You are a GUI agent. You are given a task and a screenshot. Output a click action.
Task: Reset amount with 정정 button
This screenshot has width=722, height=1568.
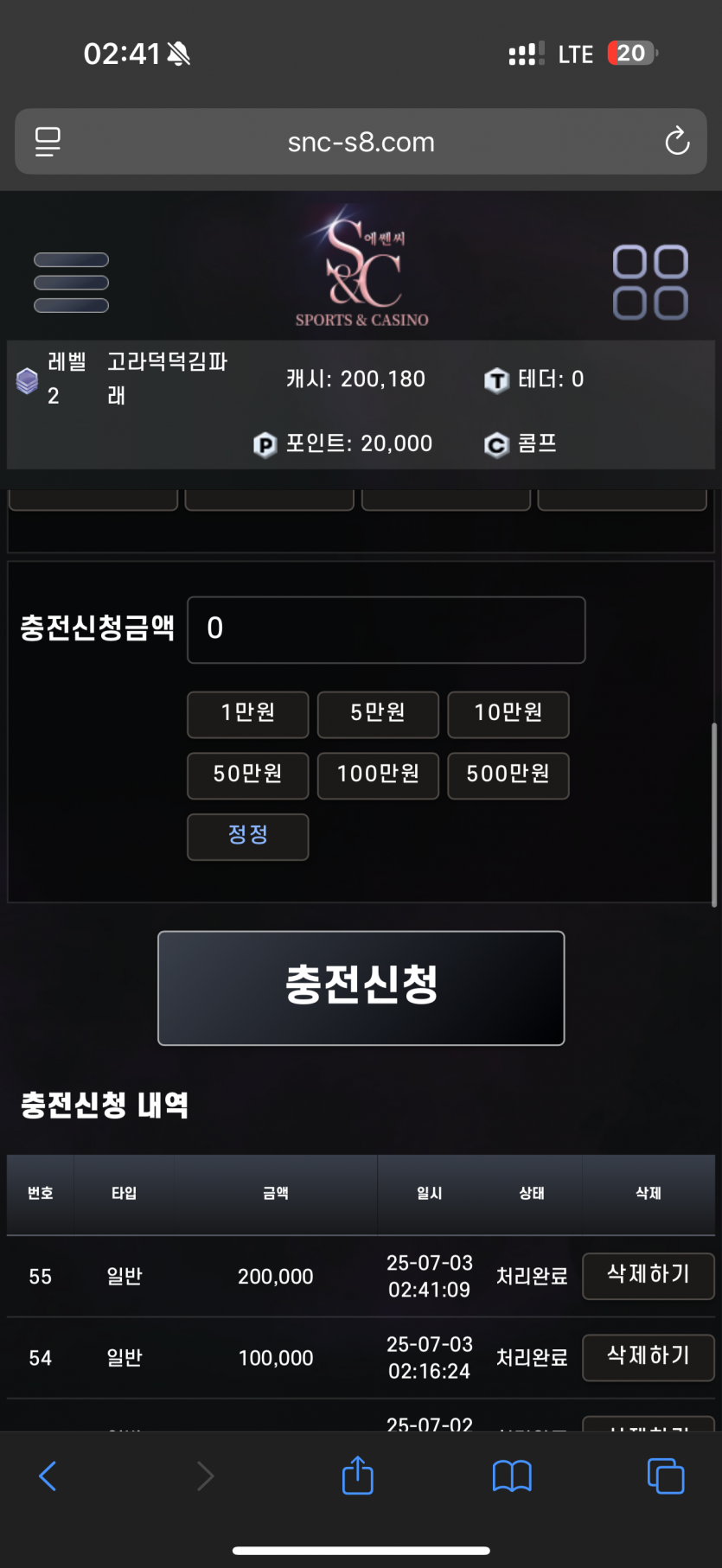[x=248, y=837]
